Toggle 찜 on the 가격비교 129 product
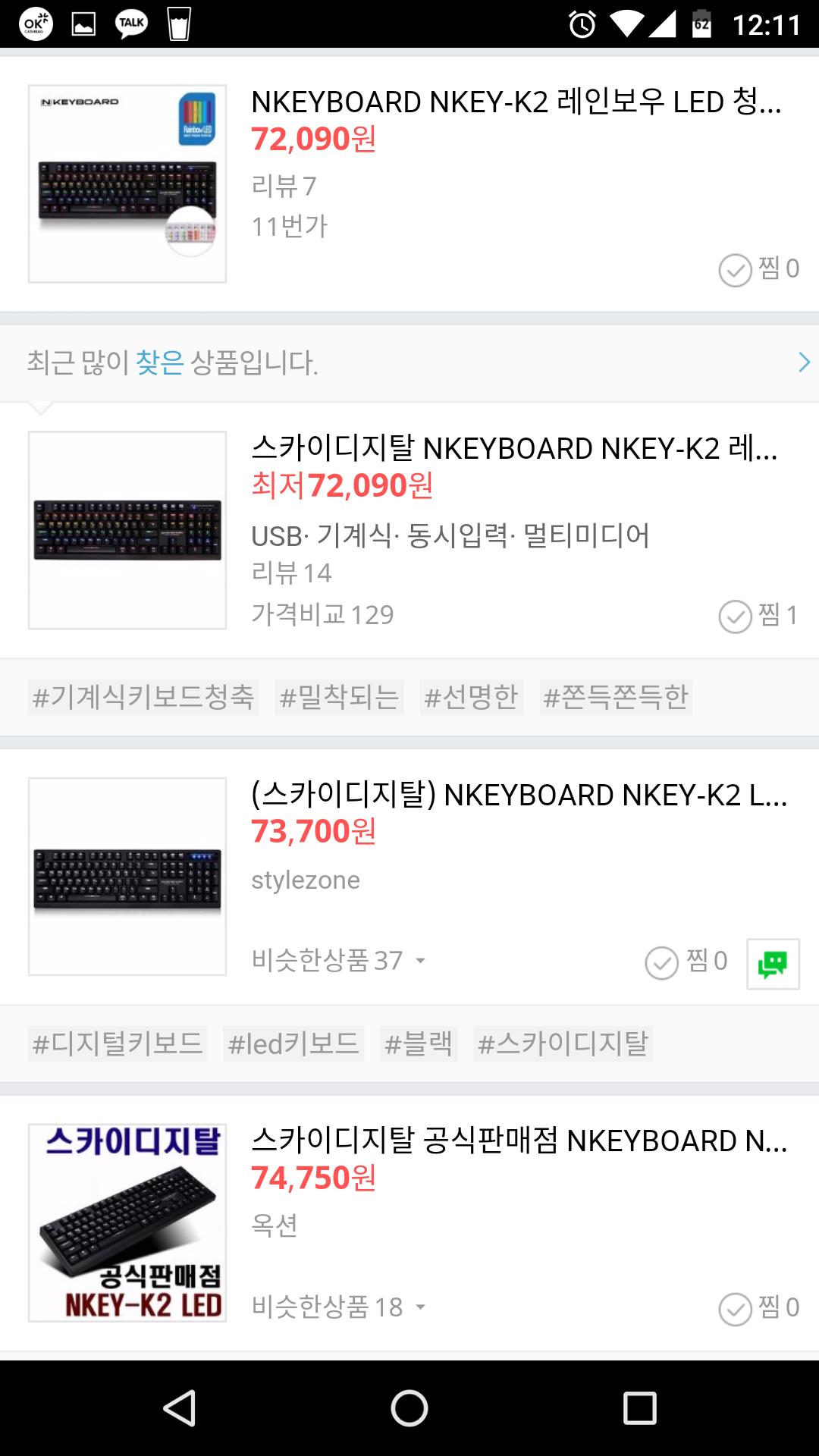819x1456 pixels. [x=758, y=615]
